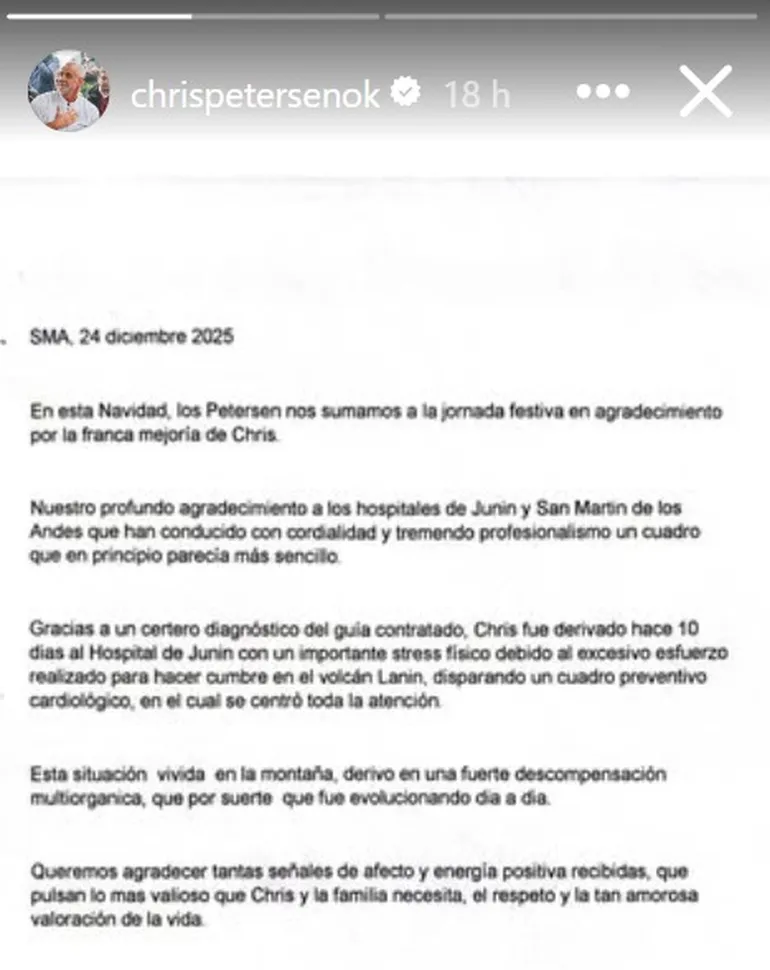Open the story's three-dot options menu
Screen dimensions: 770x970
601,91
